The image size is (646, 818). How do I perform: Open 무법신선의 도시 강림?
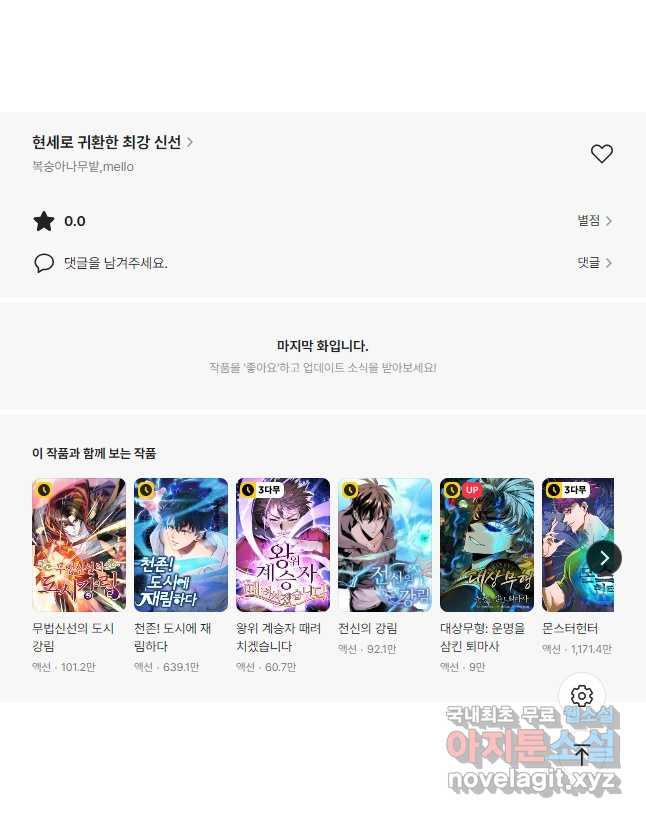79,545
